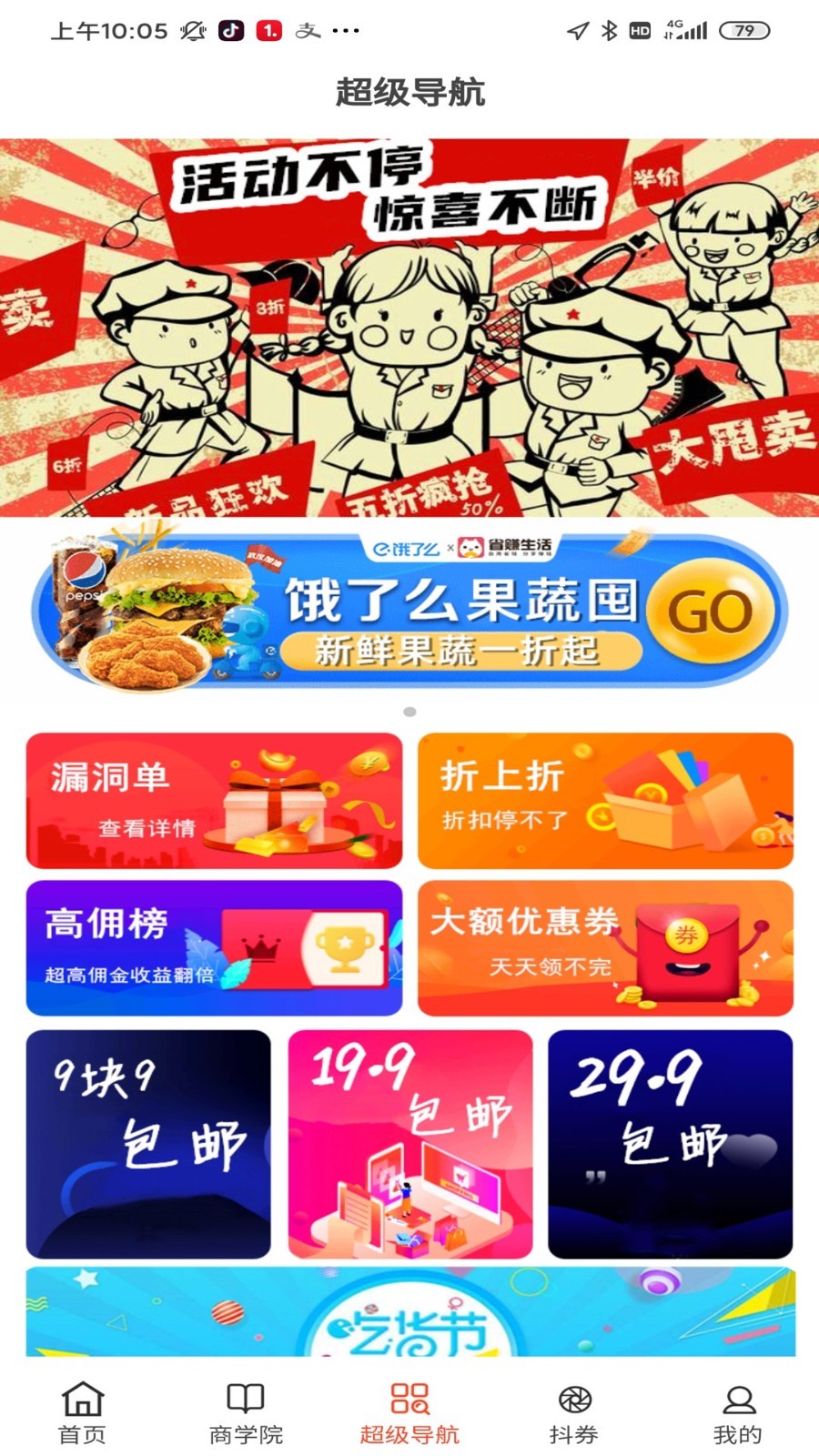Open the 活动不停 promotion banner

[409, 328]
